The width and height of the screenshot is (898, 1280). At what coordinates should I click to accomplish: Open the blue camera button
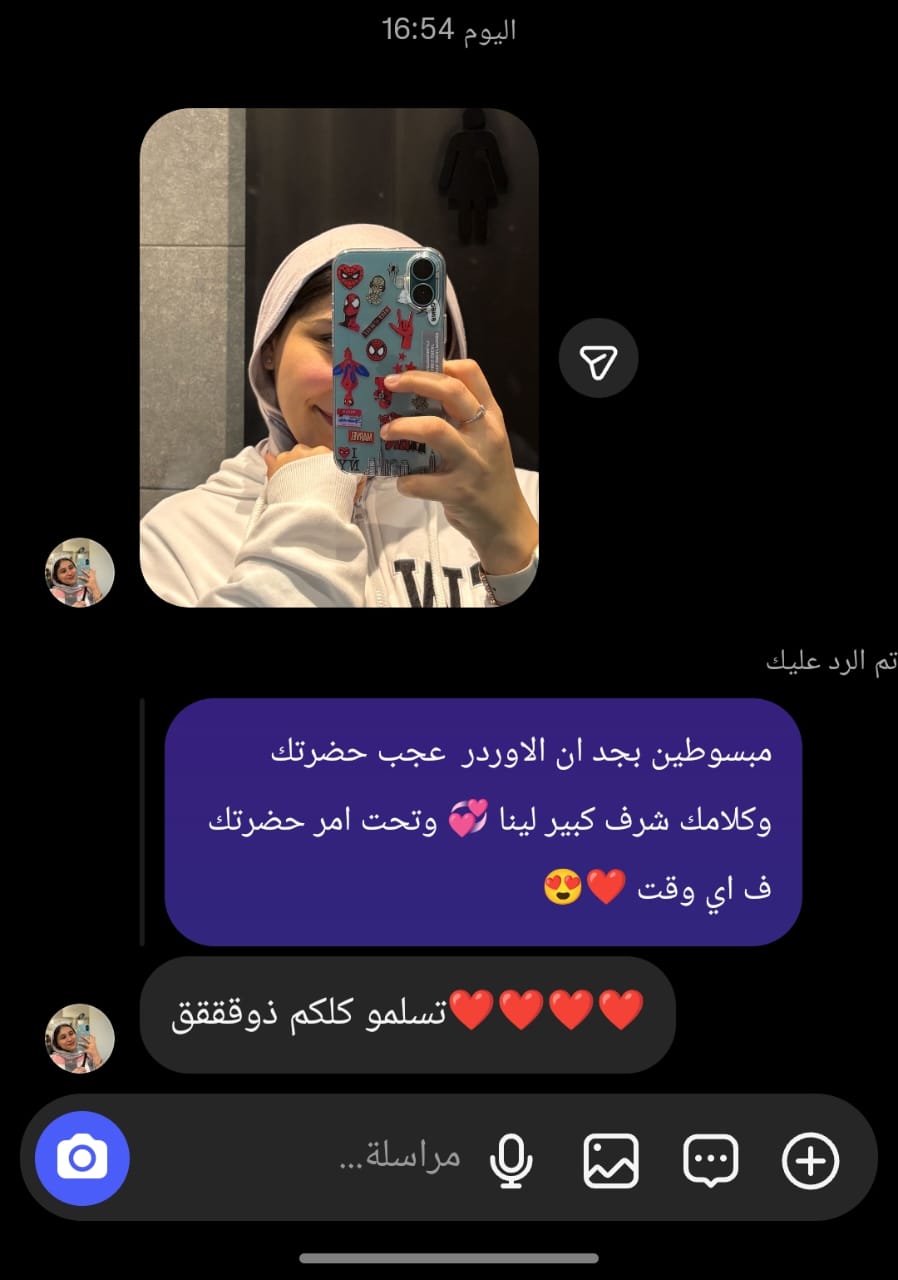[x=82, y=1159]
